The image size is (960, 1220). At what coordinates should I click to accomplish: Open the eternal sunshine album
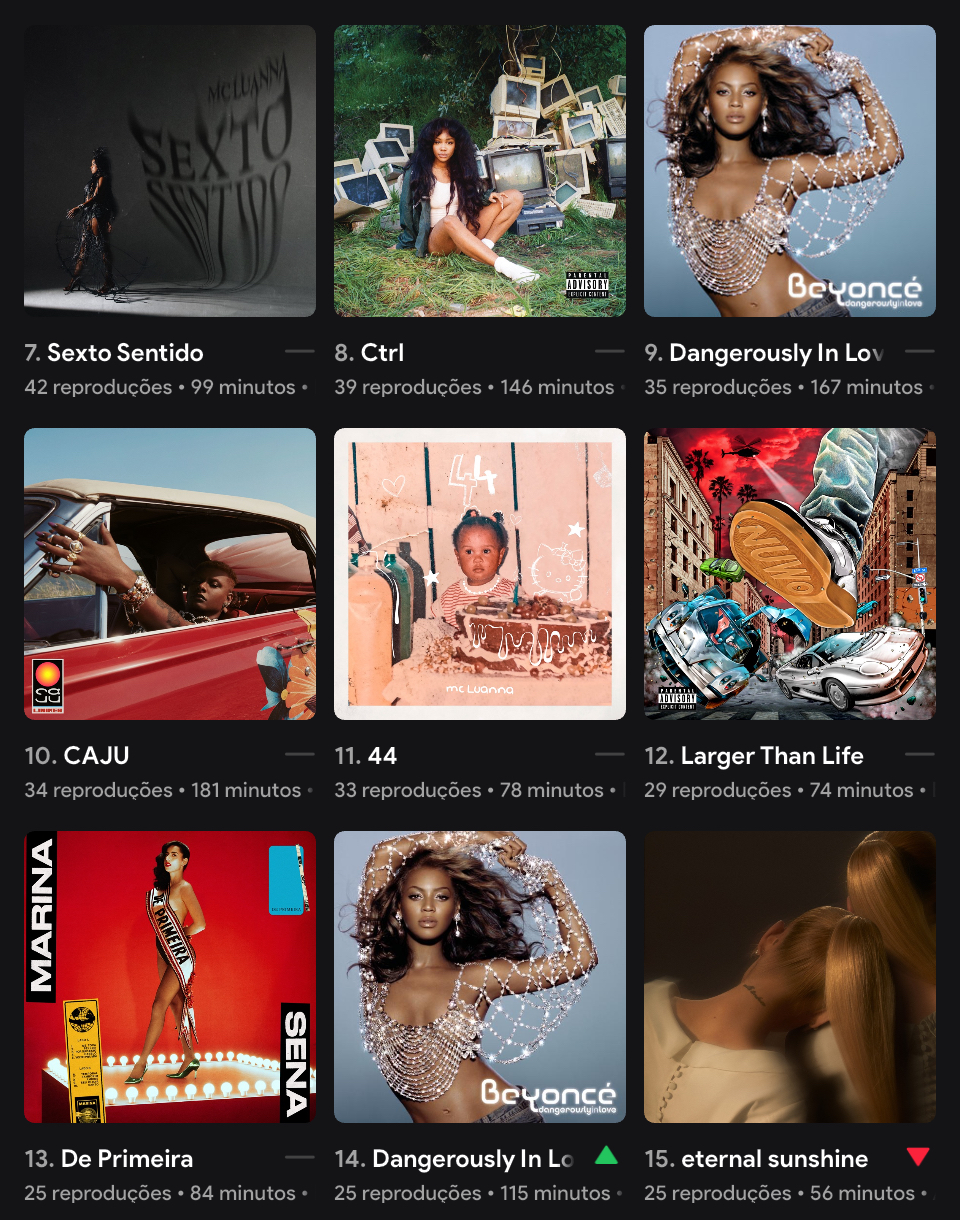(790, 977)
